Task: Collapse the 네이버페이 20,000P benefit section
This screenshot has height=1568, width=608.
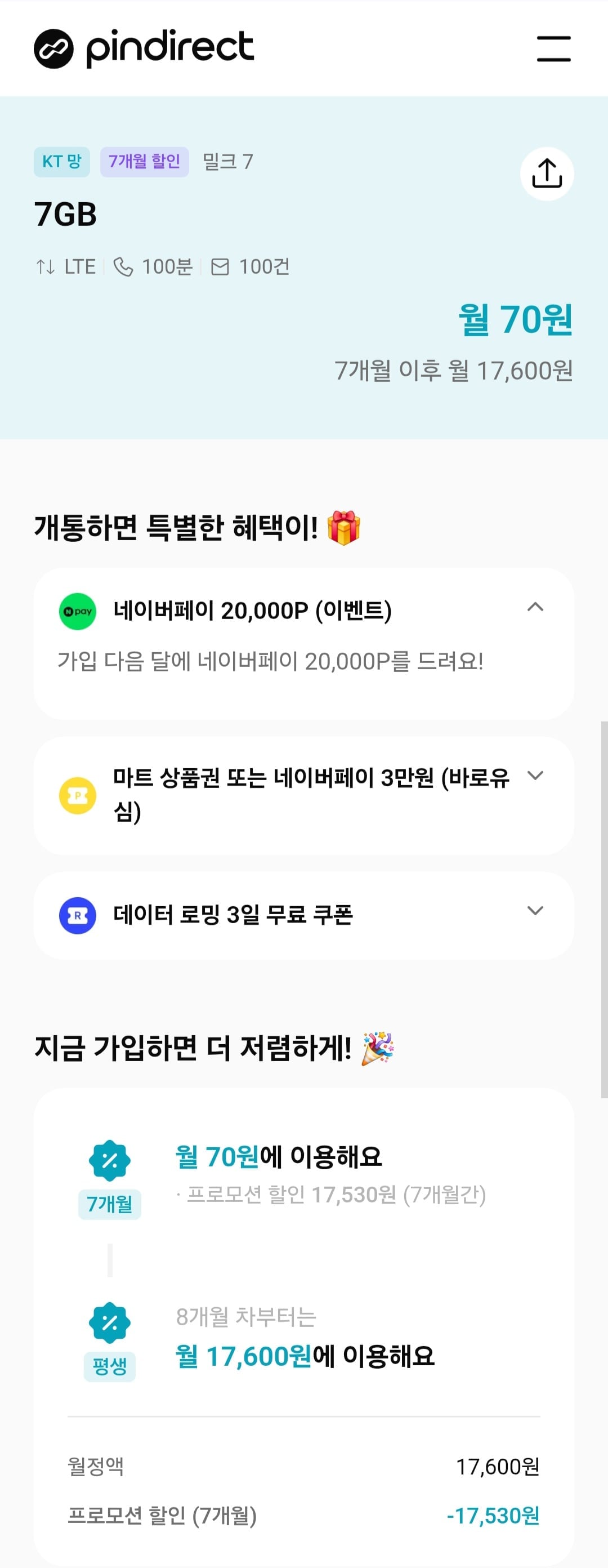Action: [535, 607]
